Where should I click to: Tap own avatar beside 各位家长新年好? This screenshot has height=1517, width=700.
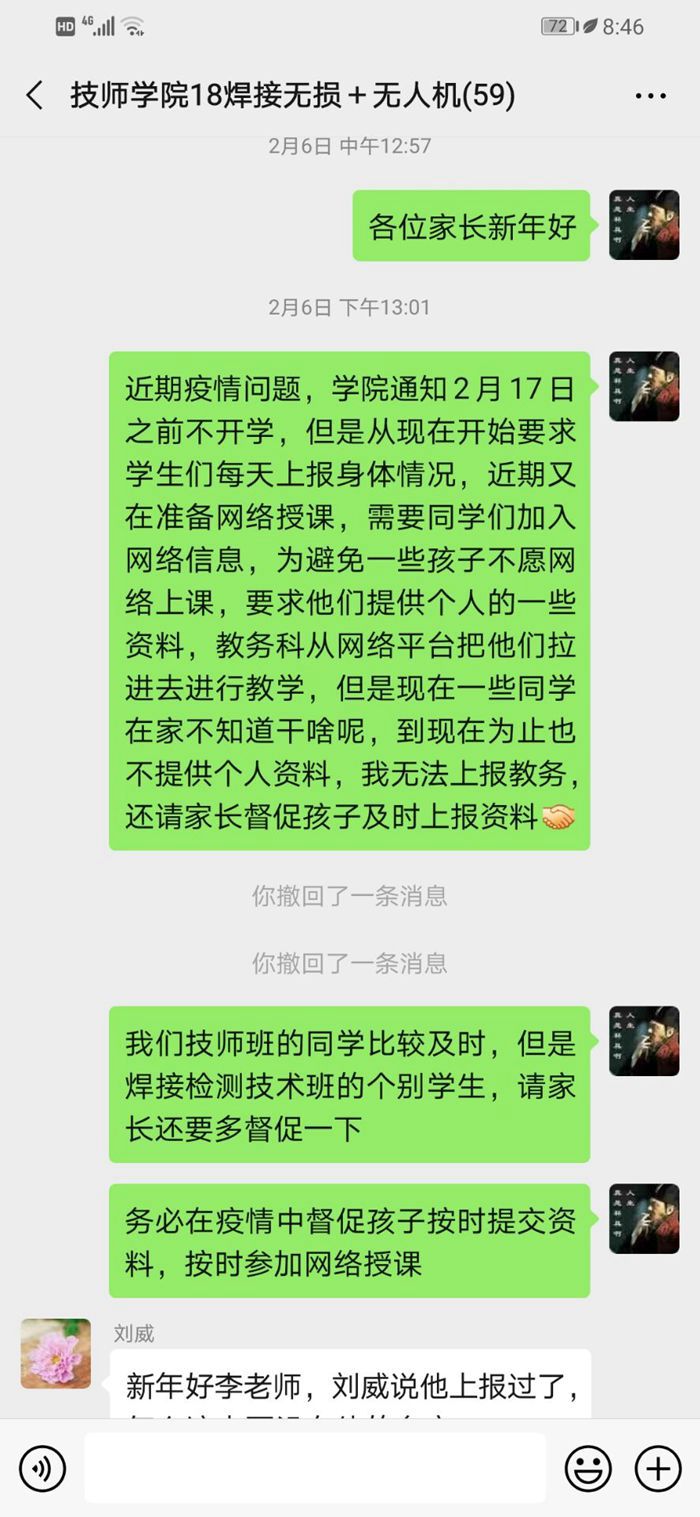(644, 225)
